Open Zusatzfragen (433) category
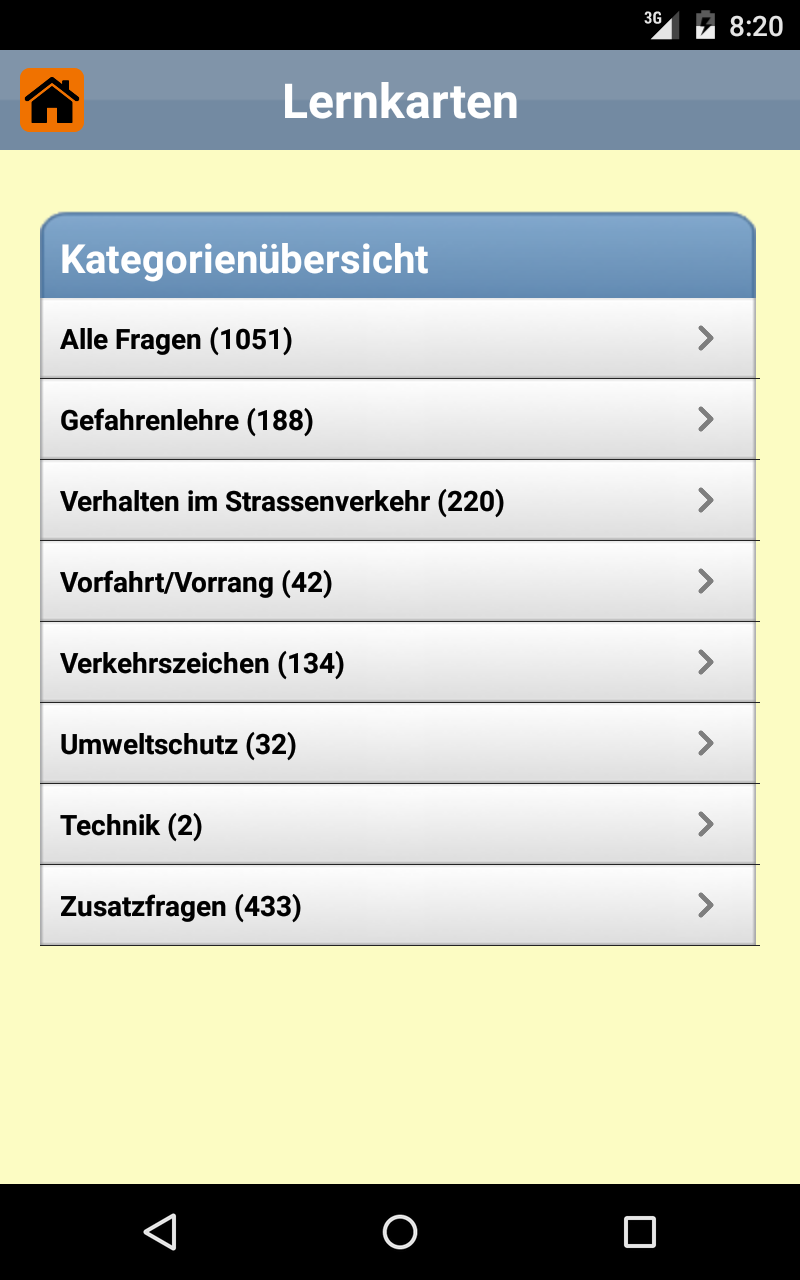Screen dimensions: 800x1280 (398, 906)
